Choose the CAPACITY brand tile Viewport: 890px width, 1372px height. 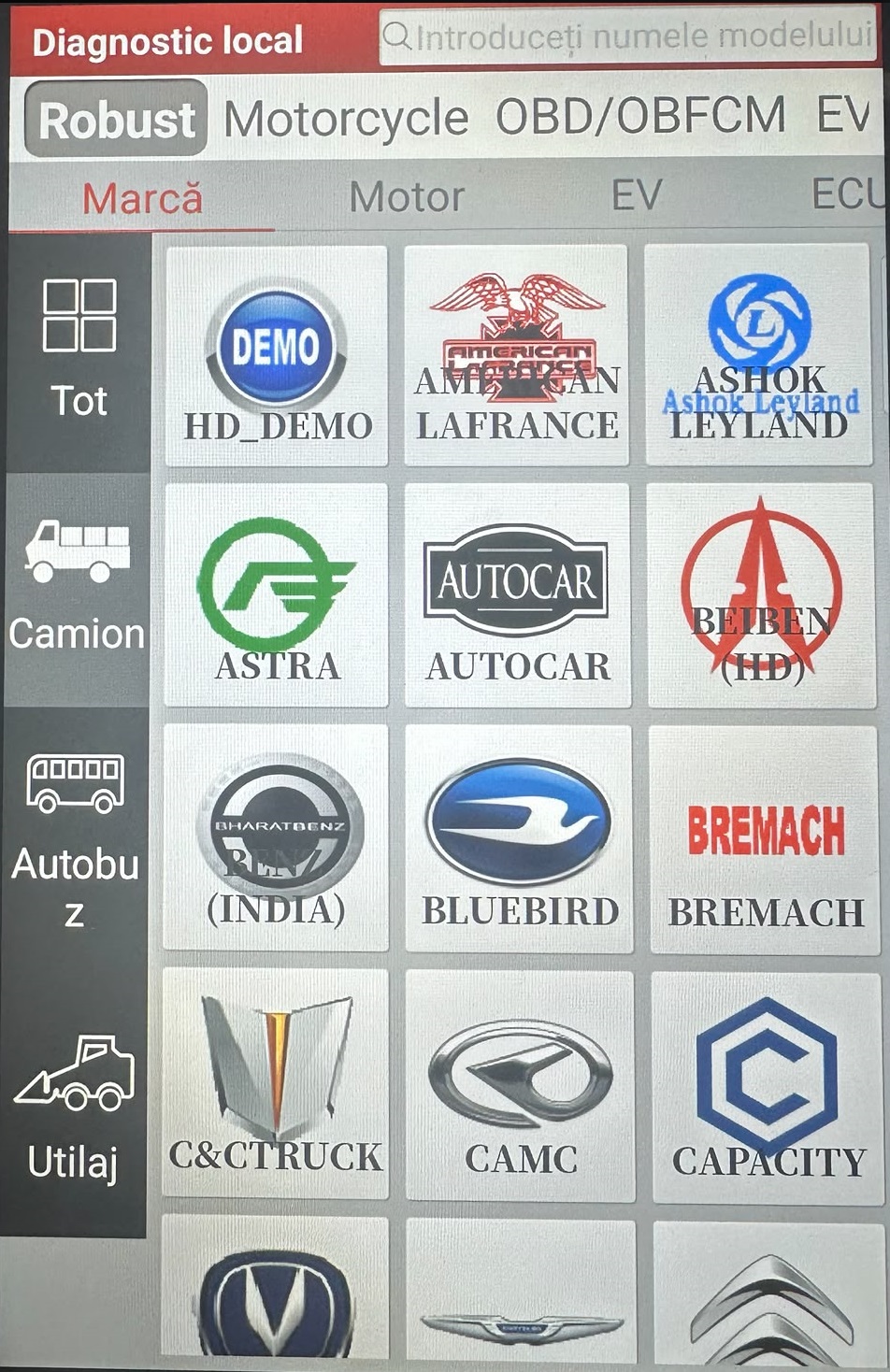[x=767, y=1088]
